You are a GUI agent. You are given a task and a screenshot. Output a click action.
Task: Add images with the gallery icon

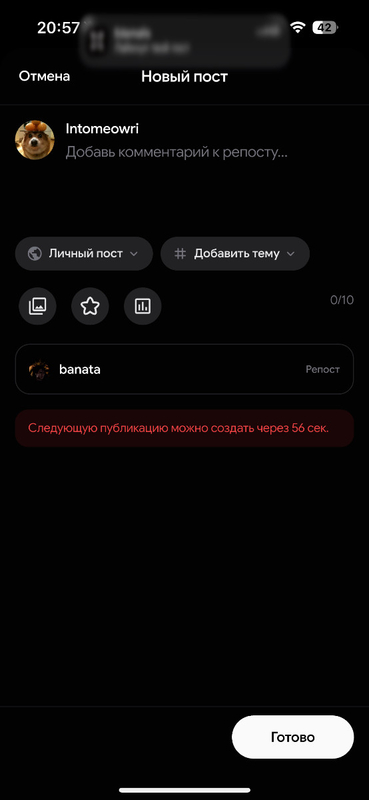[37, 306]
